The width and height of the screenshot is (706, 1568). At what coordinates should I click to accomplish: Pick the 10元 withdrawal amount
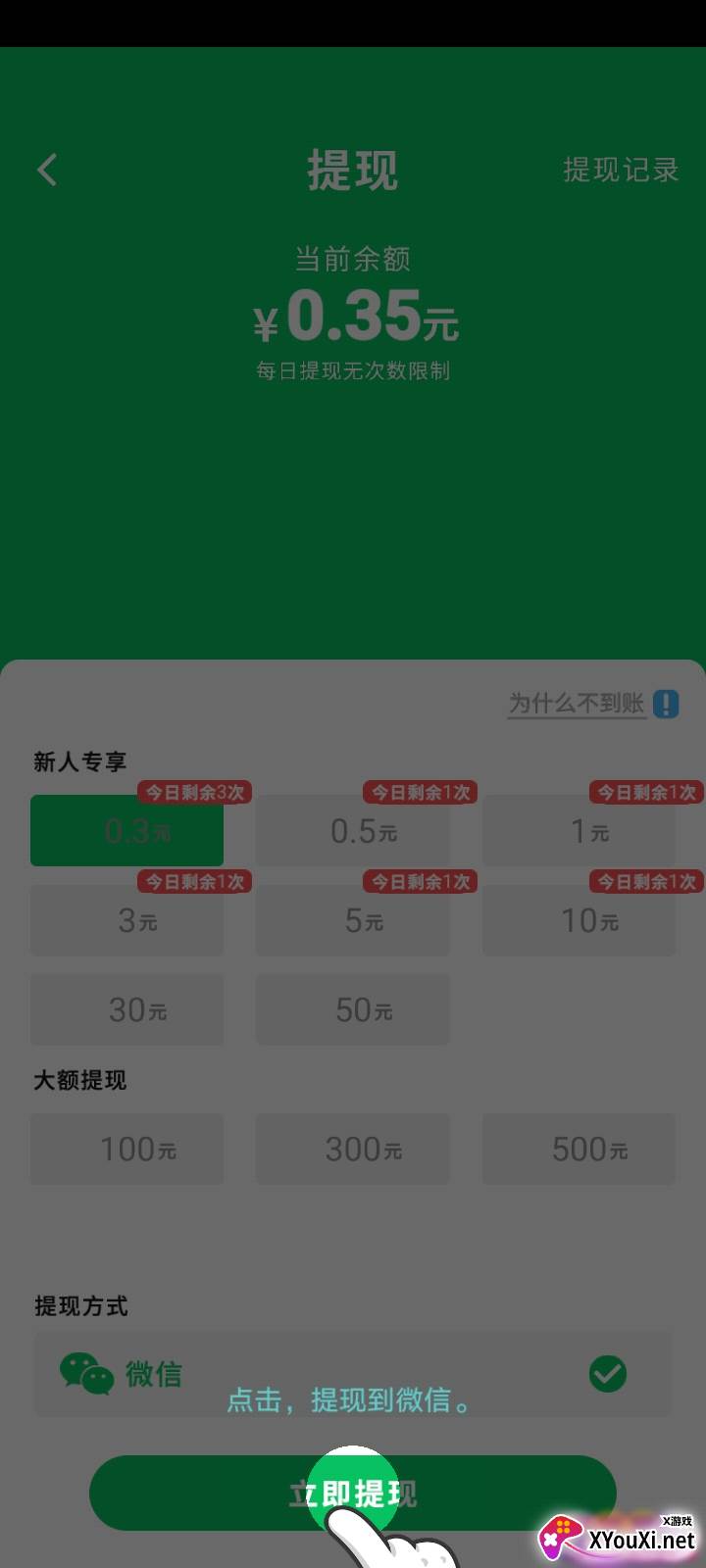click(x=579, y=920)
